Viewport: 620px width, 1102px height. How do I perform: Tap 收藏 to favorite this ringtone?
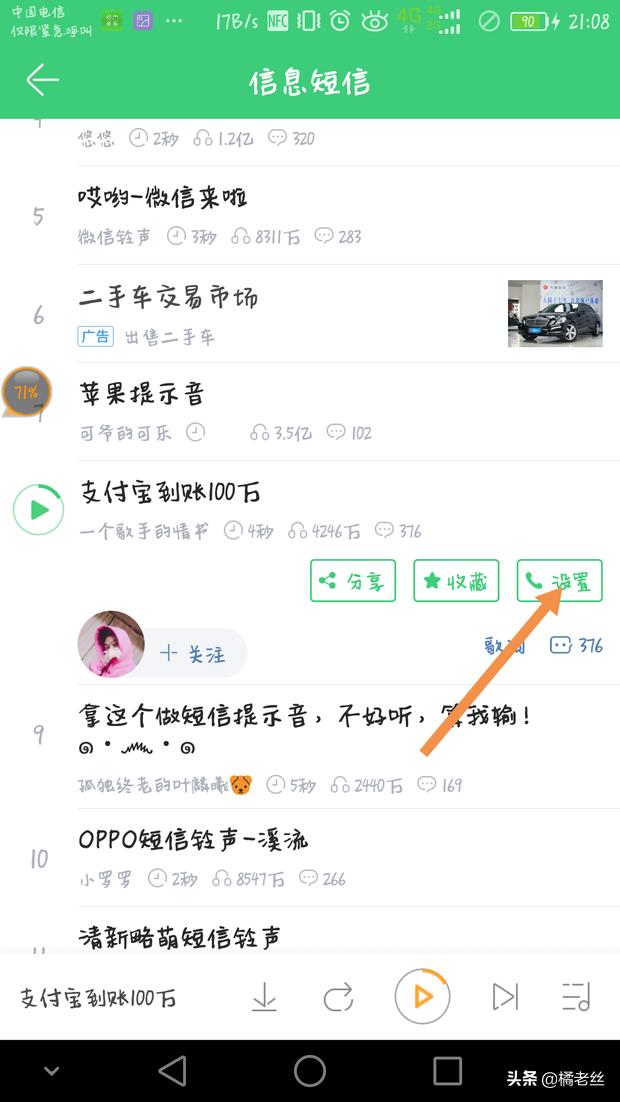pyautogui.click(x=456, y=581)
